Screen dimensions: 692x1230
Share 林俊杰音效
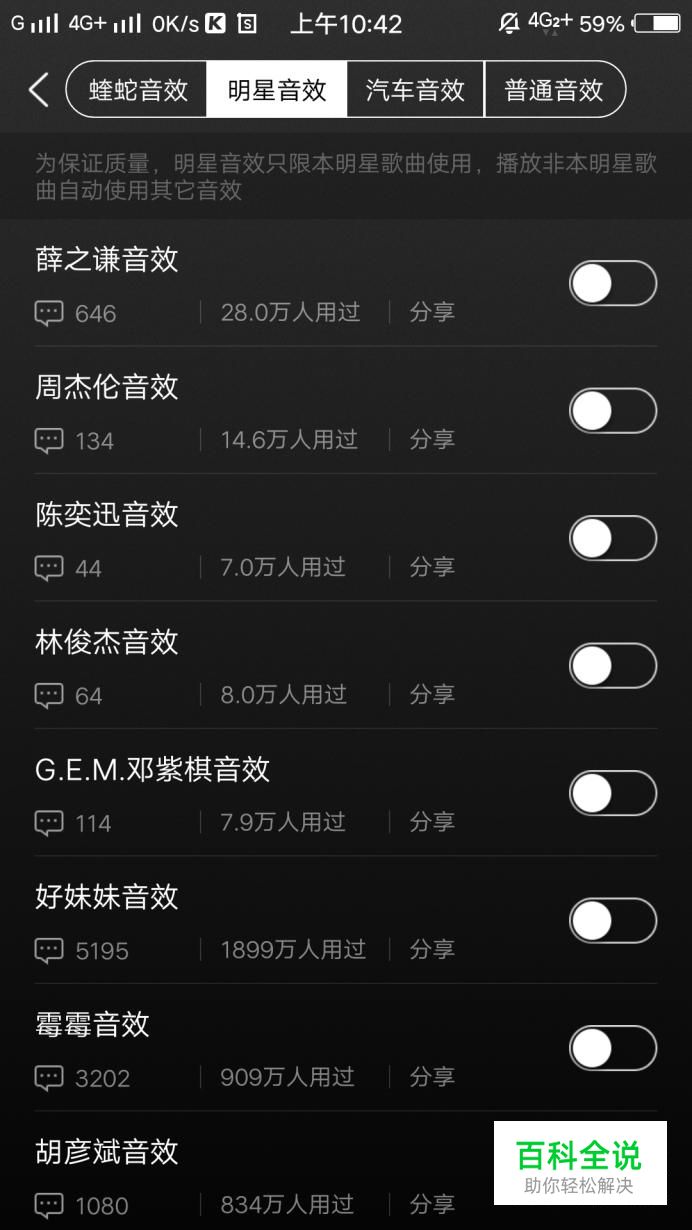[x=432, y=694]
